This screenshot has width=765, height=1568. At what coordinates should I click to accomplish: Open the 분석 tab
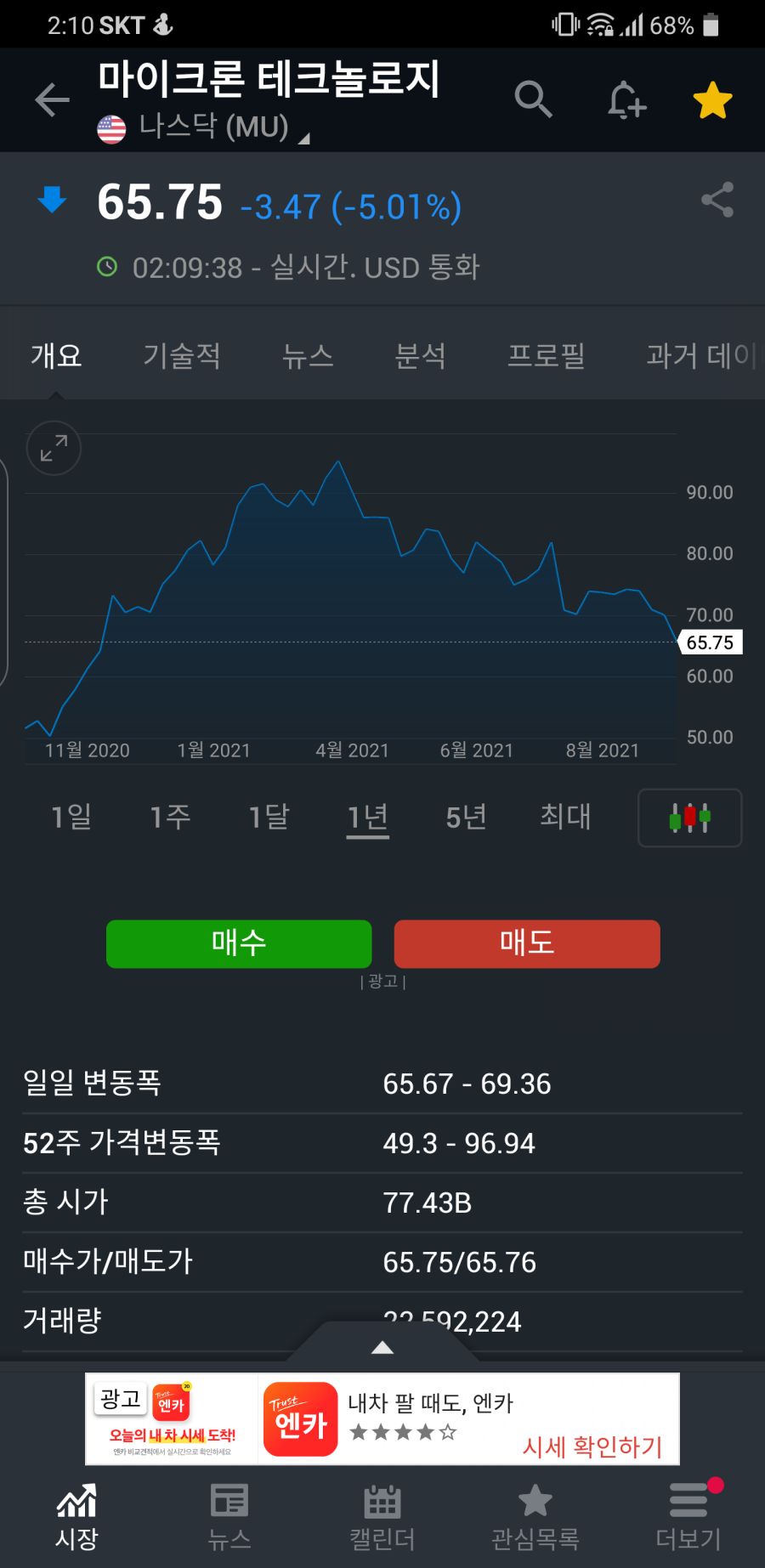click(421, 356)
